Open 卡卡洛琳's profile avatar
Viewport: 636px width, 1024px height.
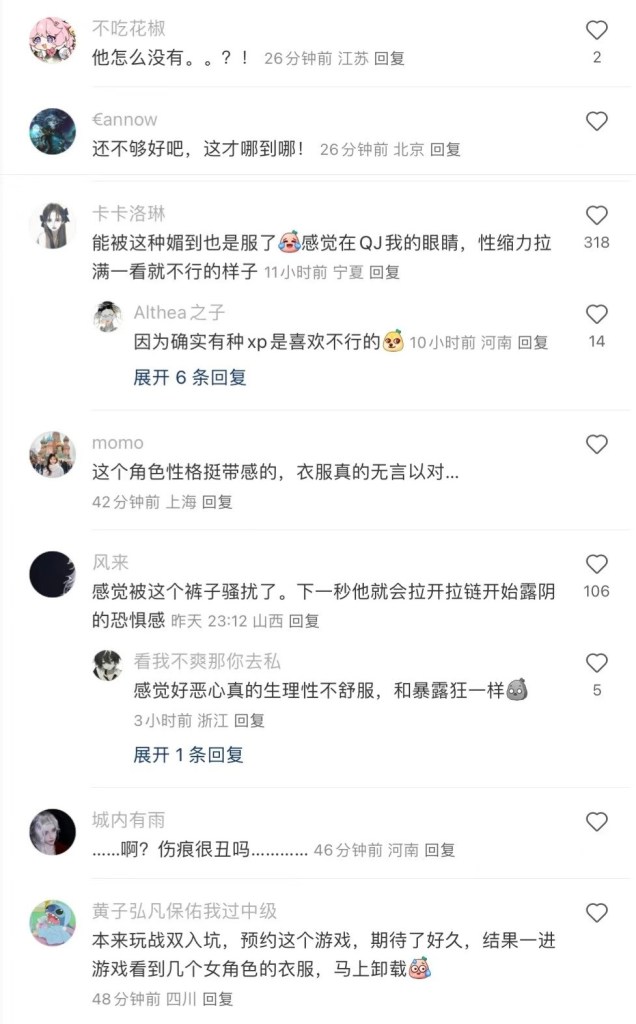52,224
